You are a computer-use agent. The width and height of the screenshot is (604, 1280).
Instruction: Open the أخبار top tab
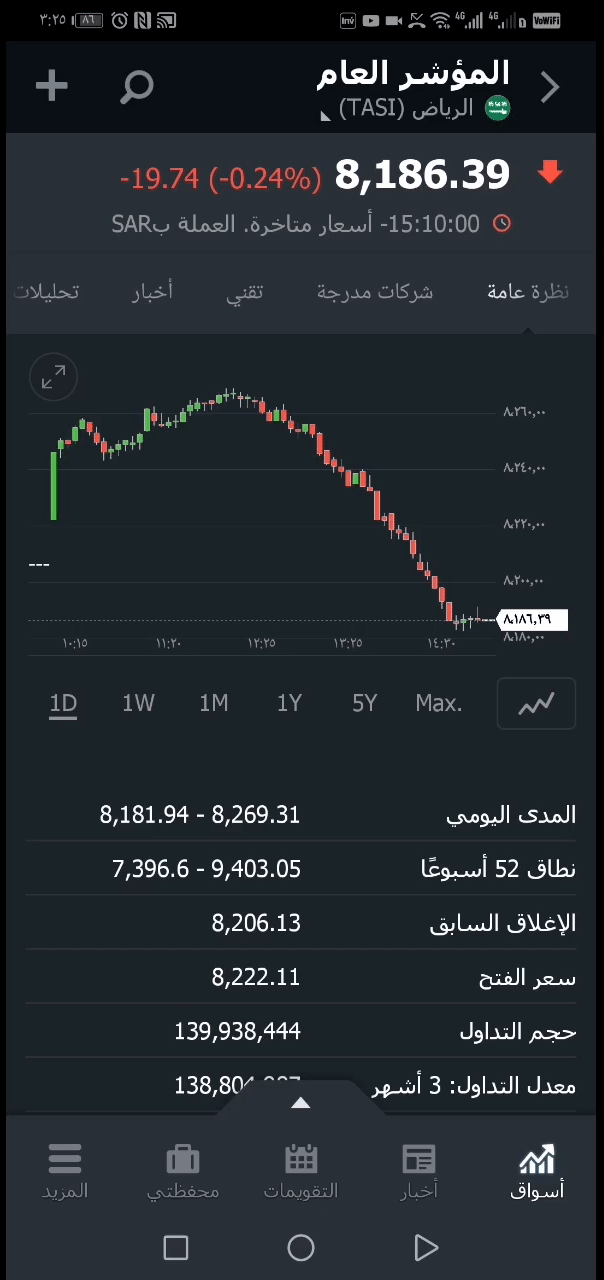pyautogui.click(x=152, y=292)
